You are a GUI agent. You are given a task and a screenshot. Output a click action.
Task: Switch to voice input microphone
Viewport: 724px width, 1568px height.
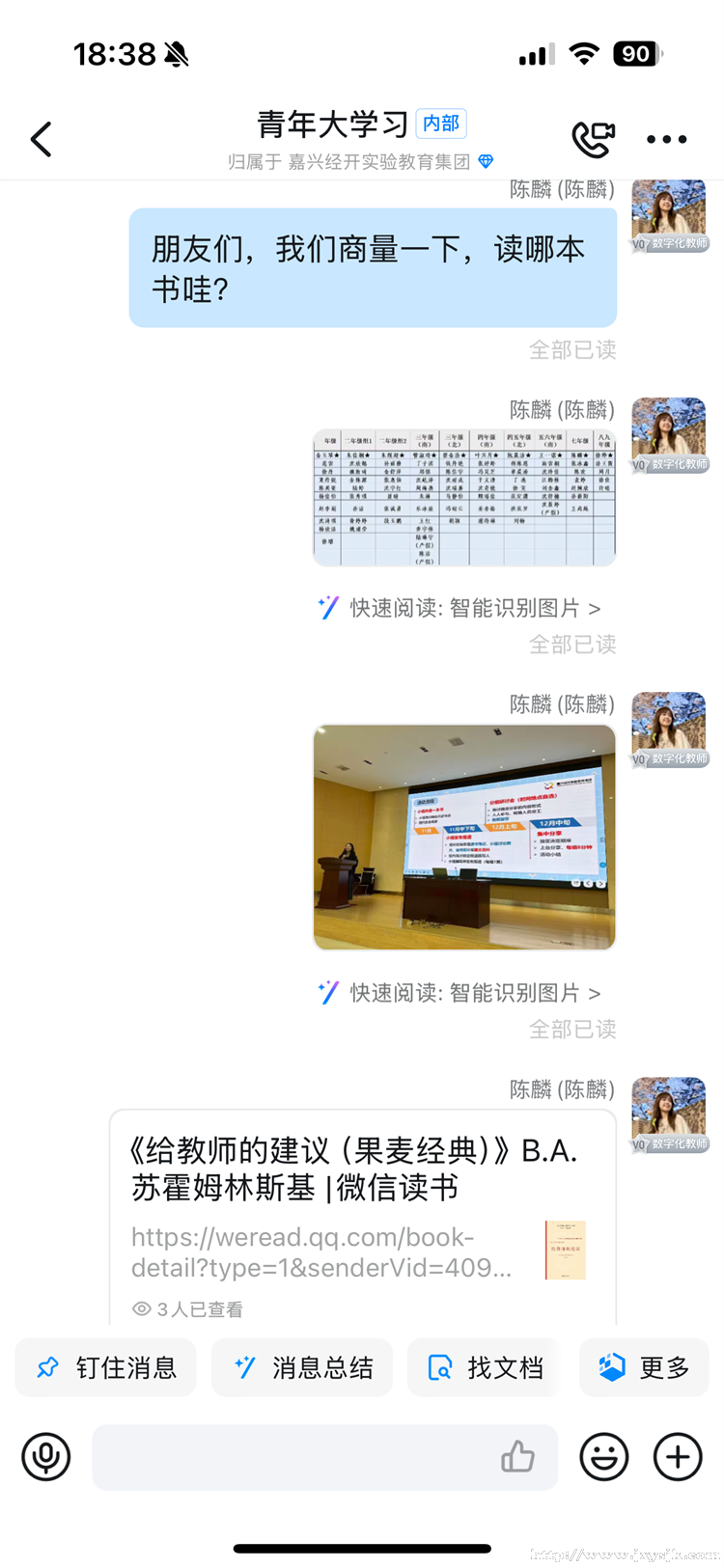click(46, 1457)
